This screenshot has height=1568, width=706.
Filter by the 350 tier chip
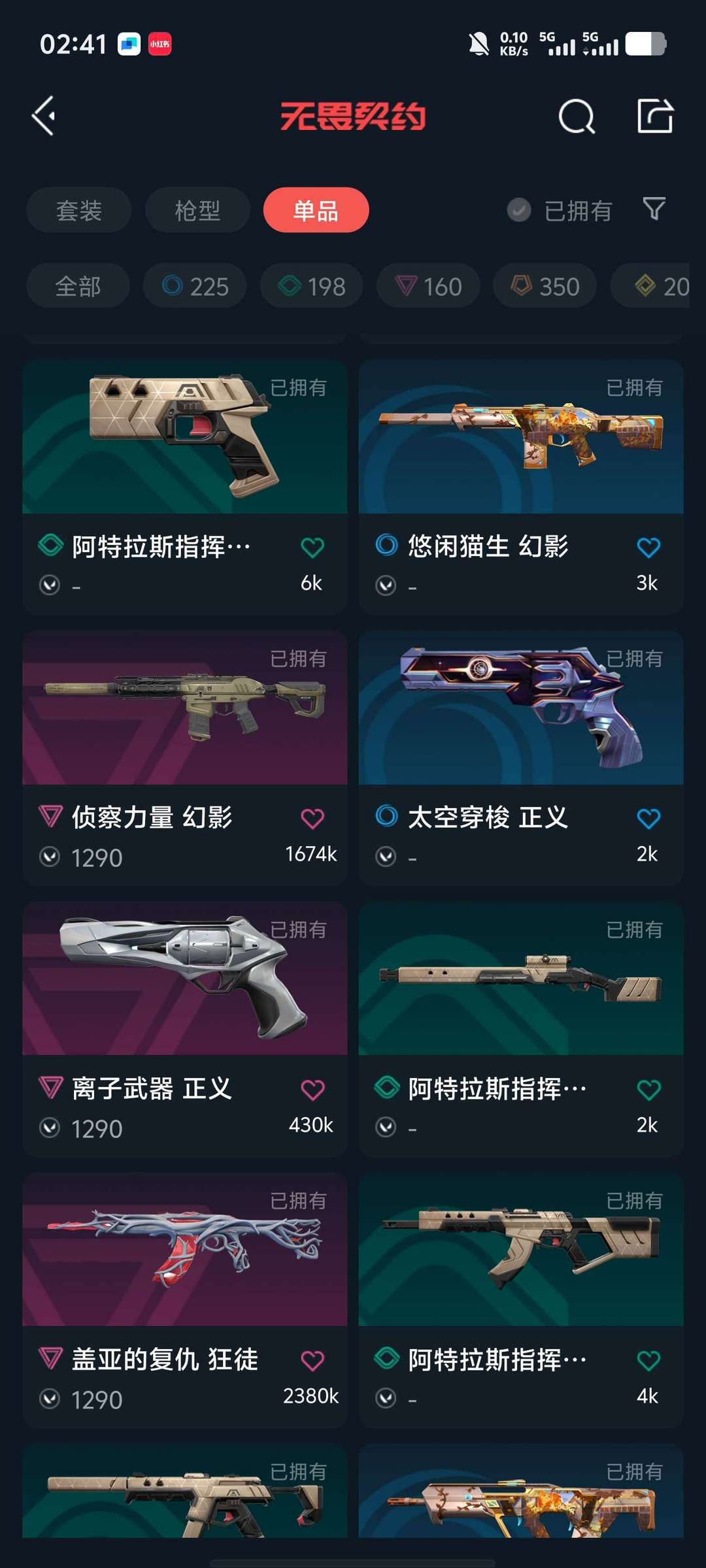click(x=545, y=286)
